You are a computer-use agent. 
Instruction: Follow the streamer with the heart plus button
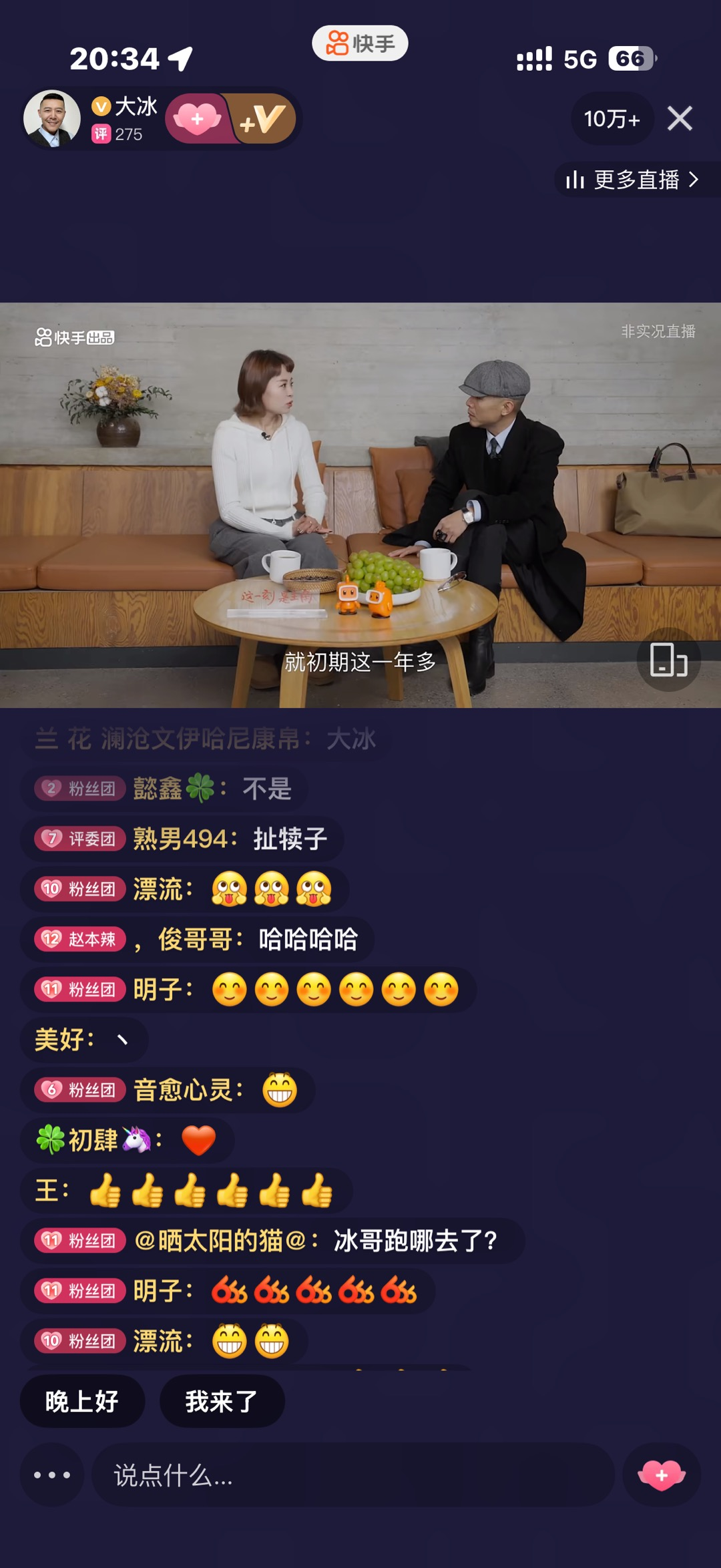197,119
